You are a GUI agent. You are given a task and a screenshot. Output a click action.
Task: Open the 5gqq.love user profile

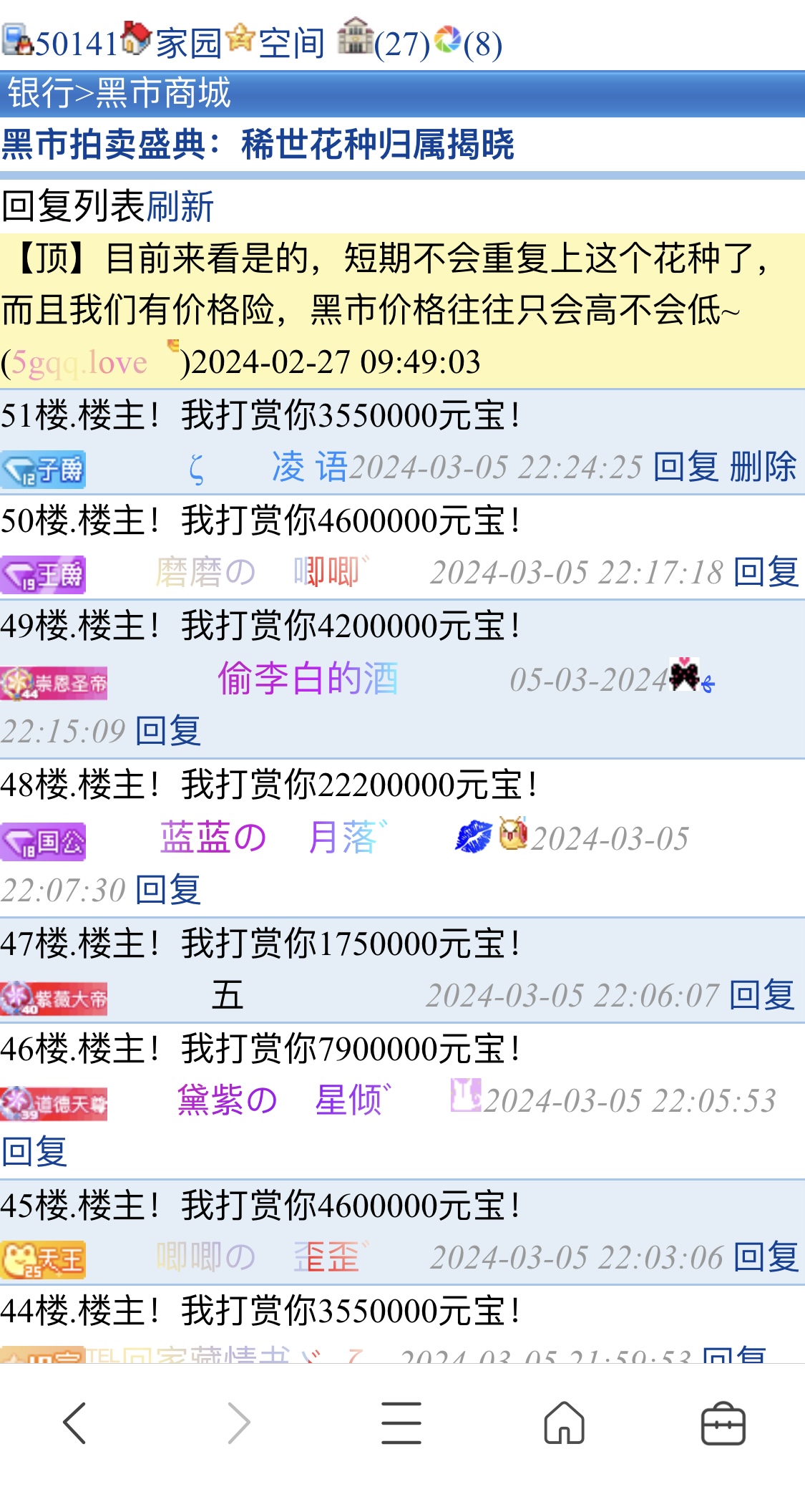[79, 363]
